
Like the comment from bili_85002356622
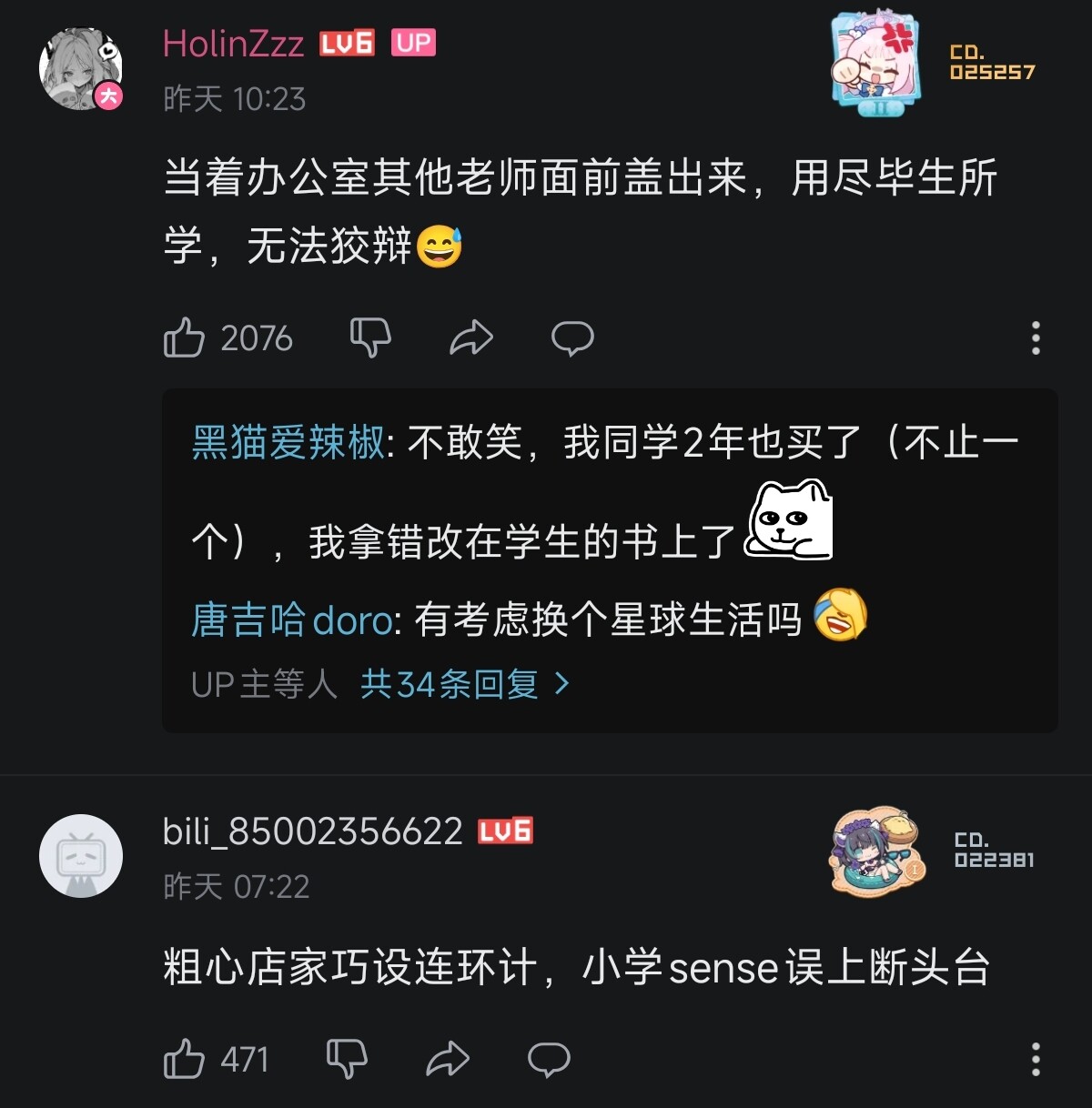(x=184, y=1059)
